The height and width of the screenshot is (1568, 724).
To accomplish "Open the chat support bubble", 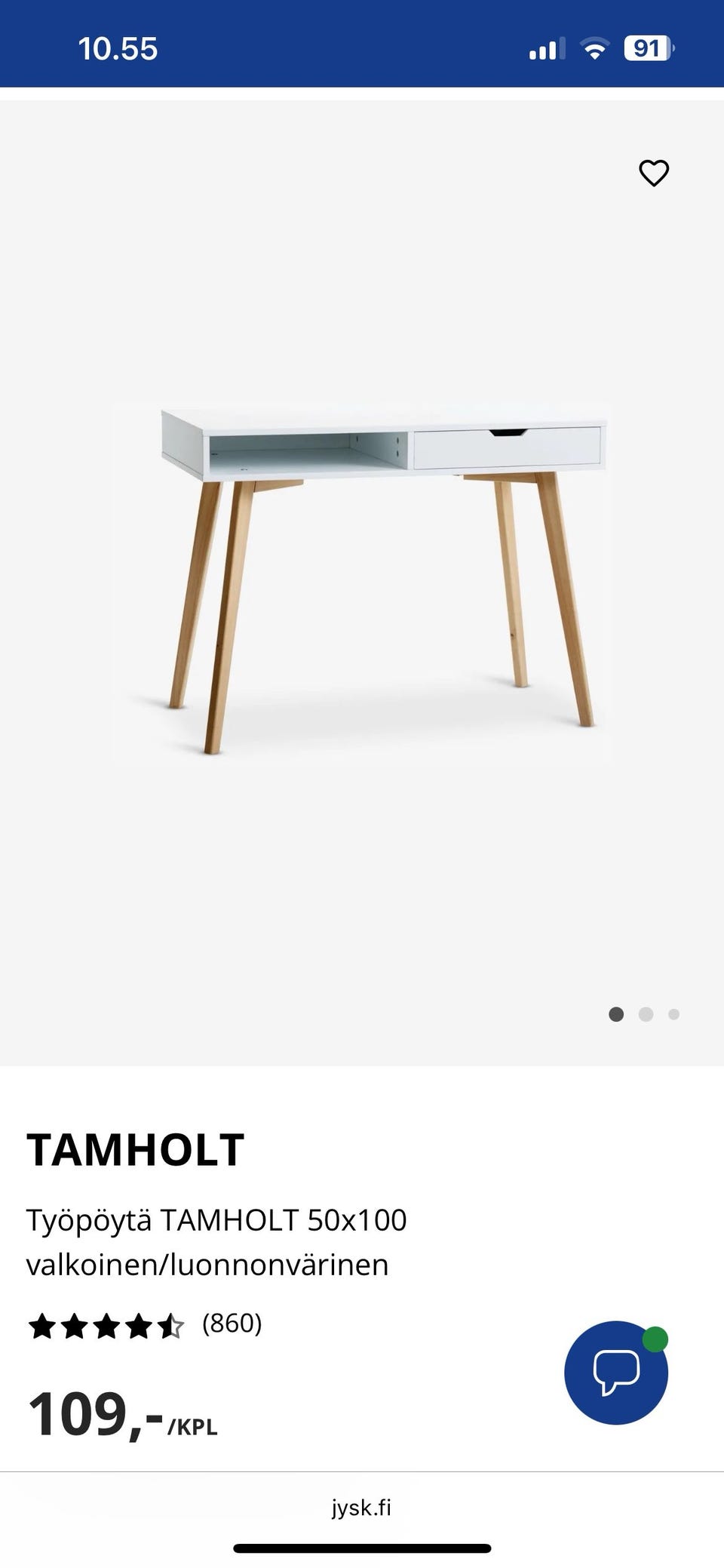I will point(616,1372).
